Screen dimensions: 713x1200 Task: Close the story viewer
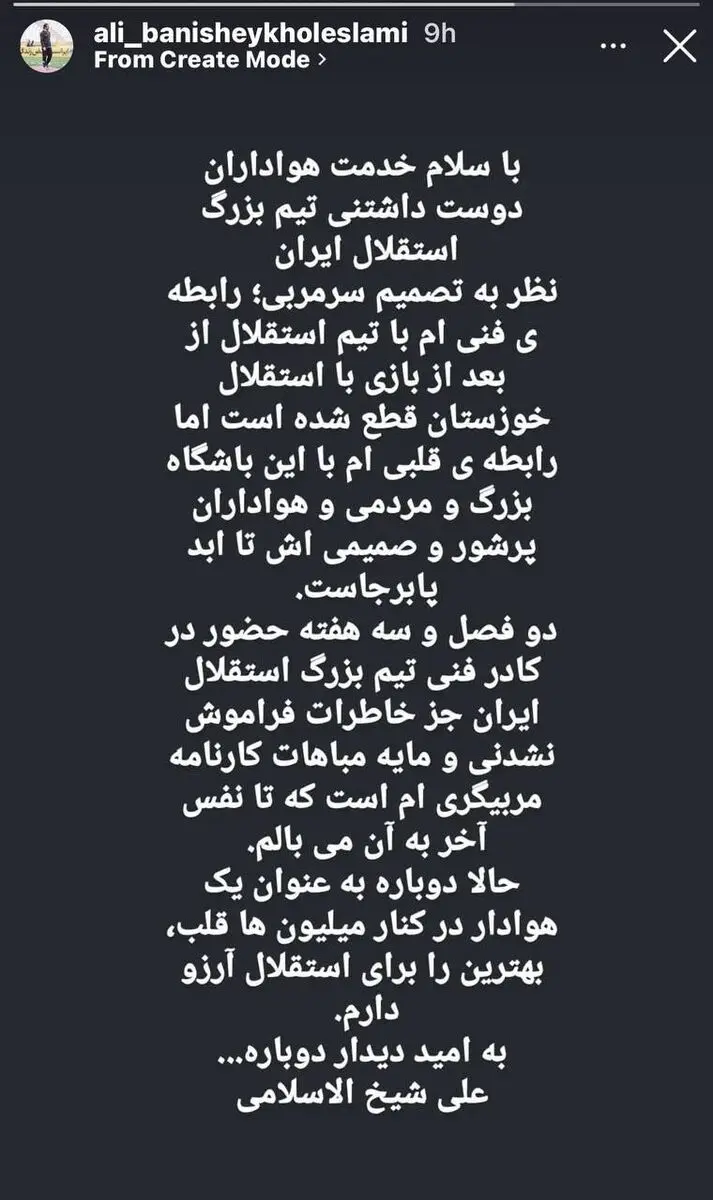click(679, 46)
